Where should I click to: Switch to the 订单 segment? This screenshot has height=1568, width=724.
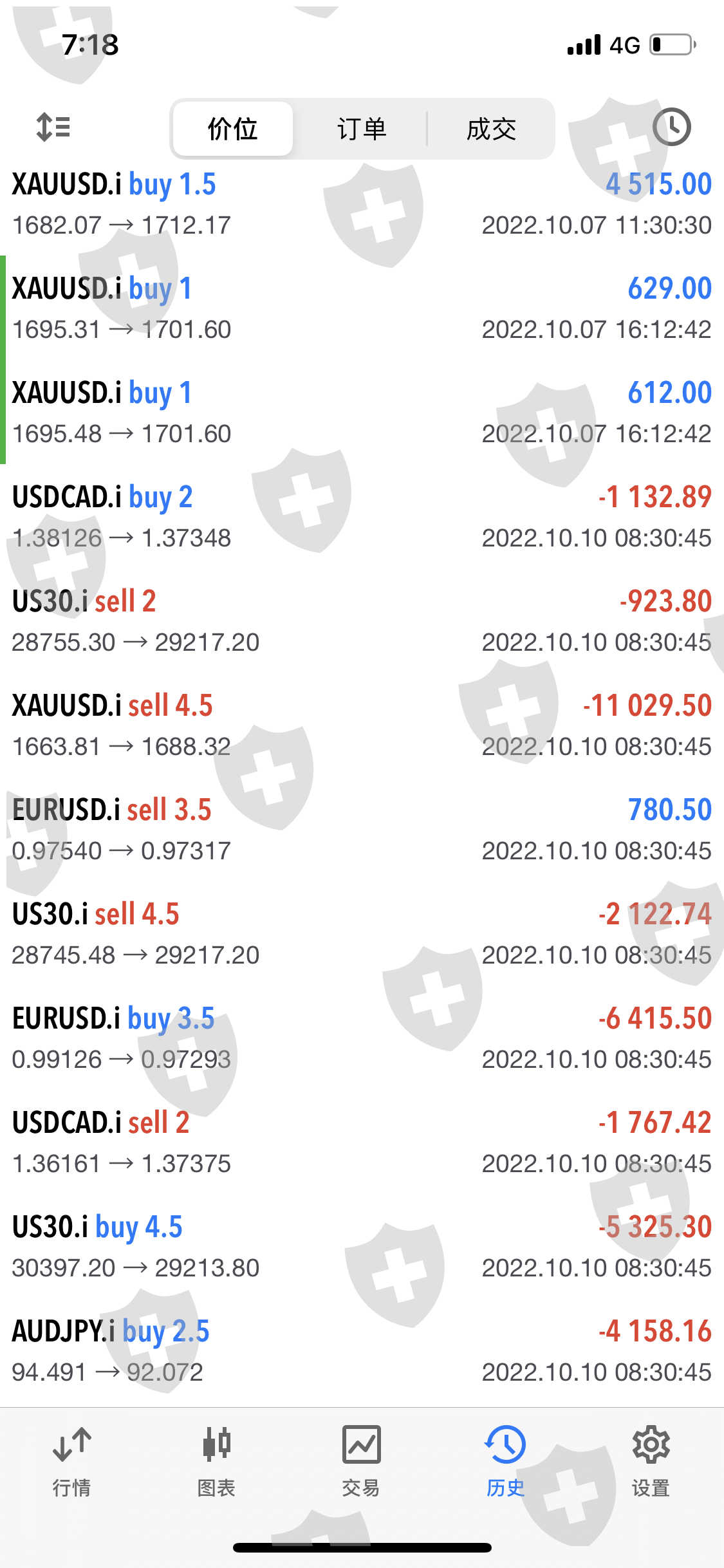tap(362, 129)
